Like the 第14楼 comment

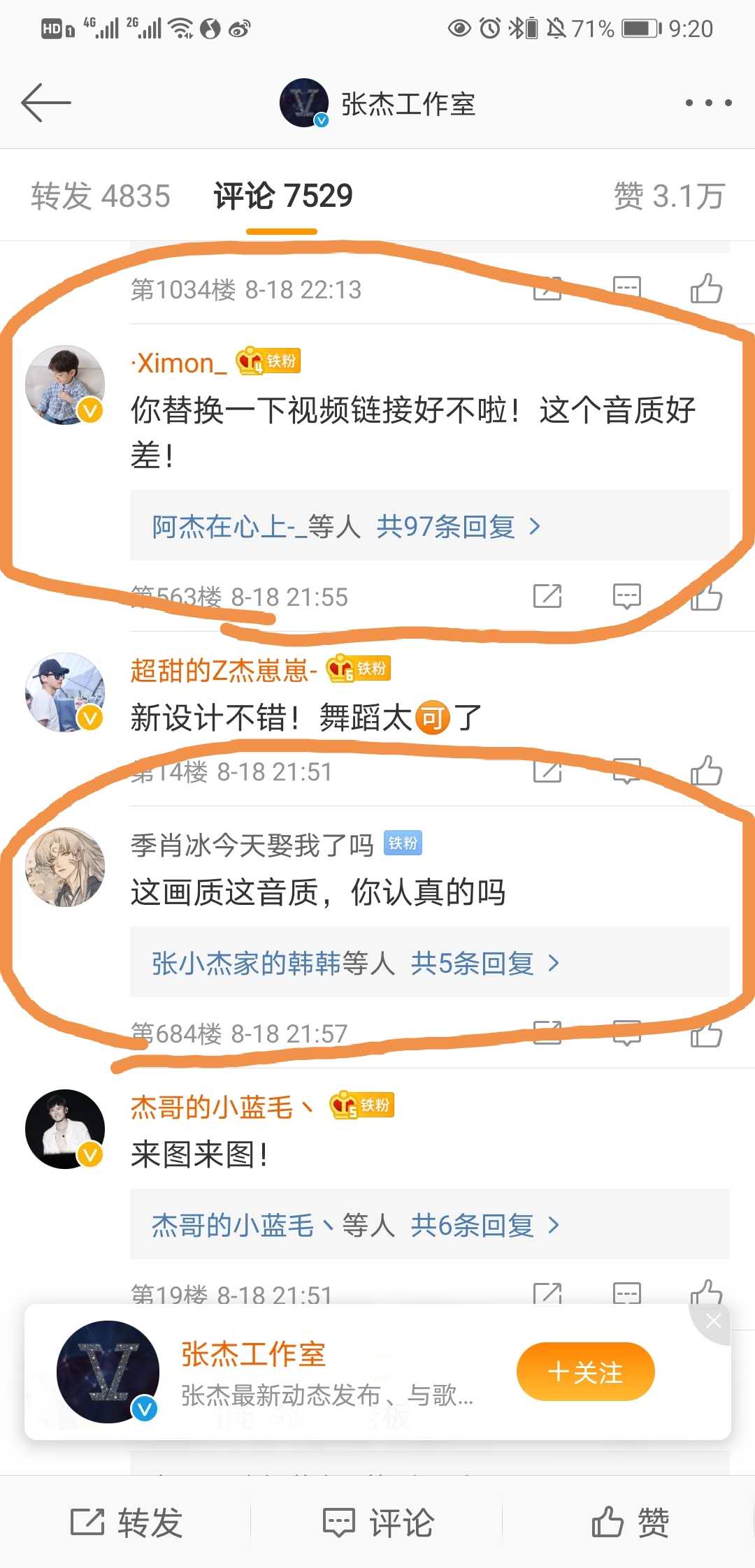(x=706, y=771)
